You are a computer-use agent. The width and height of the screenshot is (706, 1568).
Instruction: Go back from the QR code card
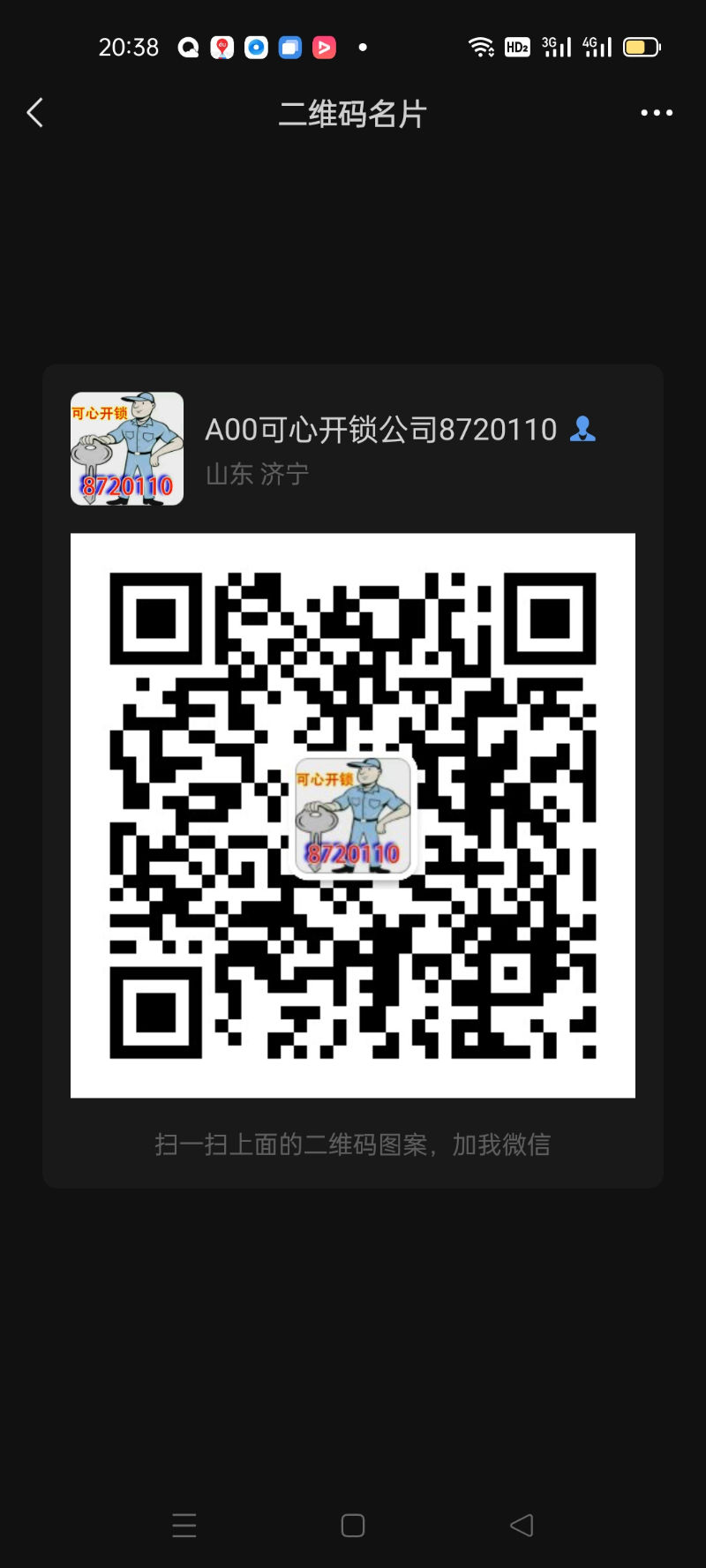click(x=35, y=113)
